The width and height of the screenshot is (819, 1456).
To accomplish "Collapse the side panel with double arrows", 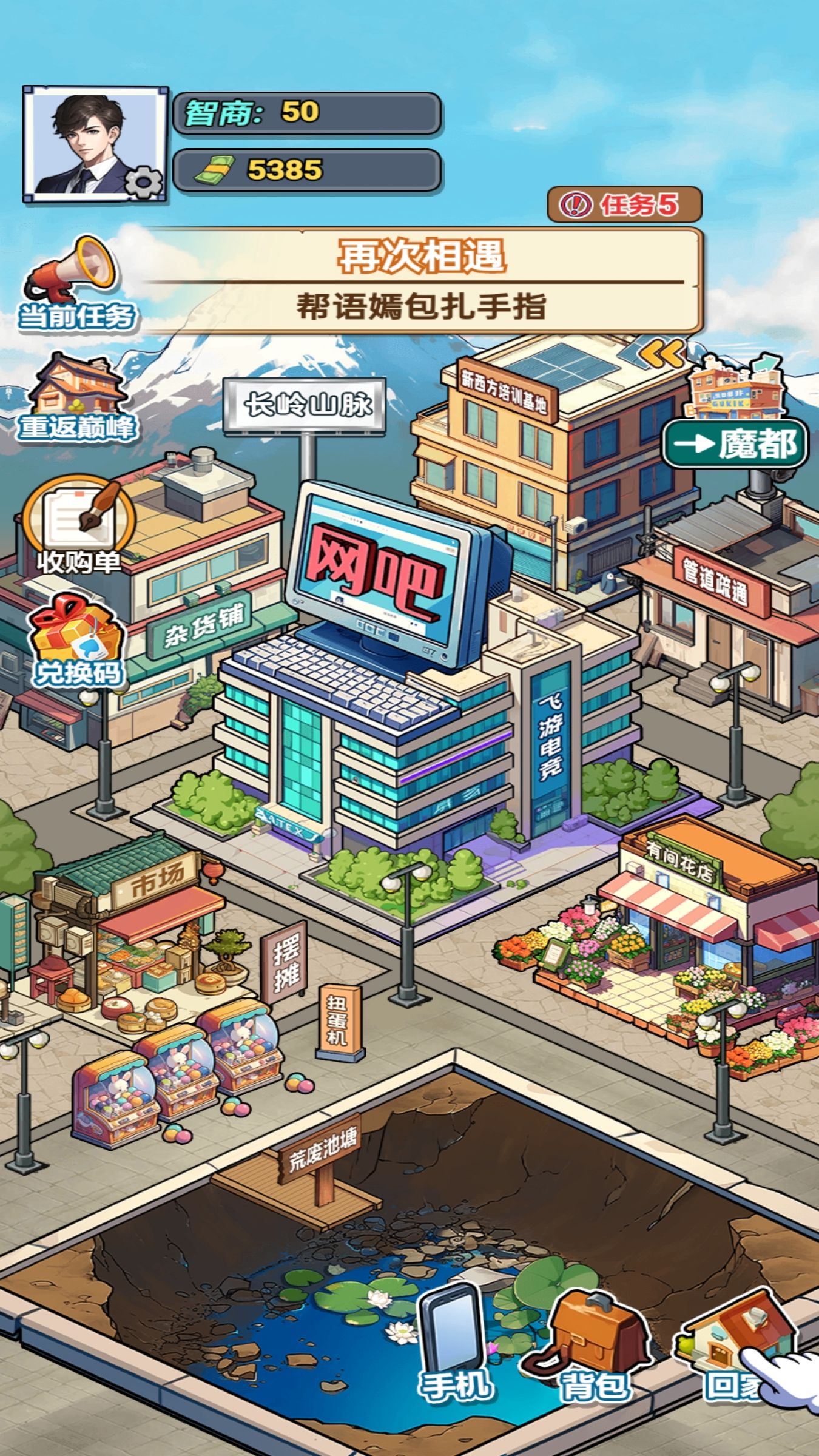I will point(662,354).
